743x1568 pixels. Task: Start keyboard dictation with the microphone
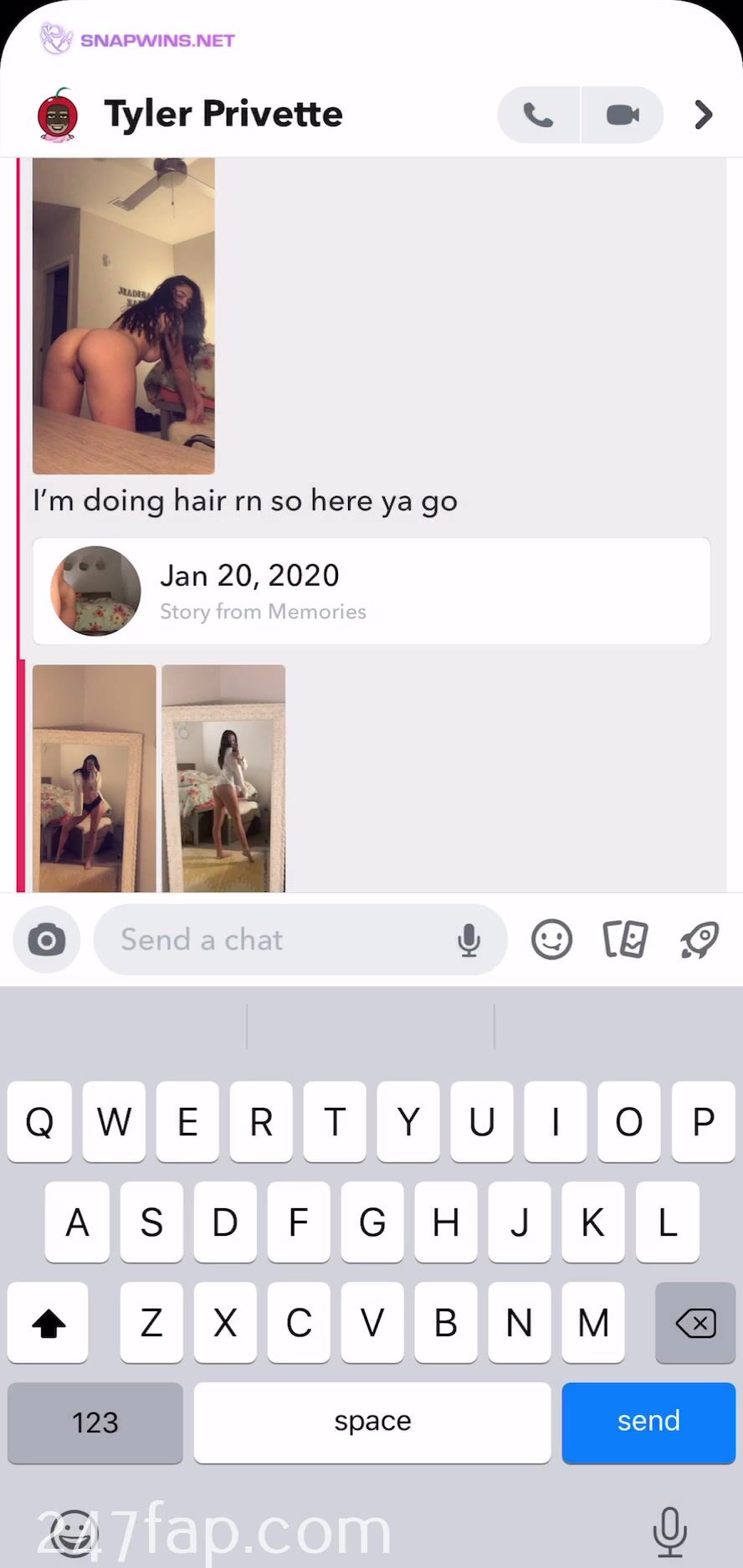tap(669, 1531)
